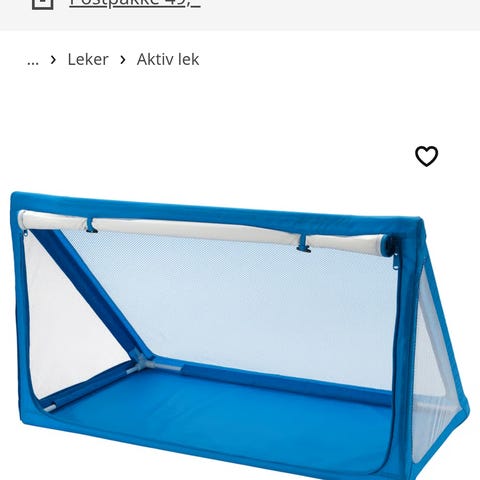
Task: Open the Aktiv lek breadcrumb category
Action: [x=168, y=60]
